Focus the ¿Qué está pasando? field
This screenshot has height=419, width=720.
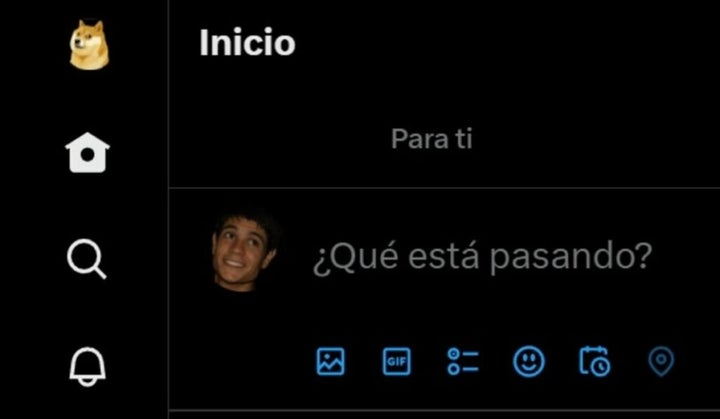pyautogui.click(x=483, y=257)
